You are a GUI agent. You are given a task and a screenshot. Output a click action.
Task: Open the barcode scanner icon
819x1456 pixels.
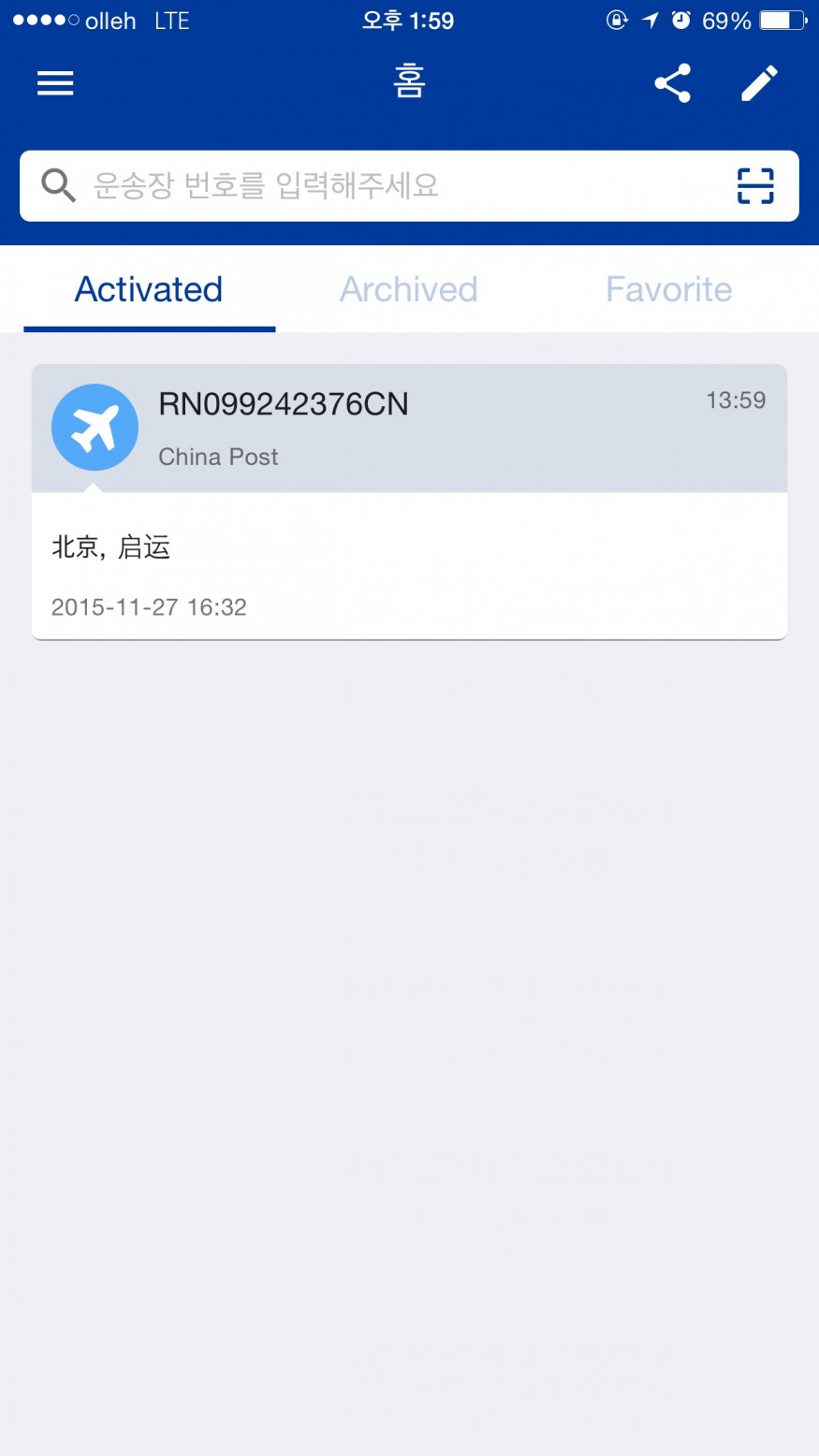click(754, 185)
